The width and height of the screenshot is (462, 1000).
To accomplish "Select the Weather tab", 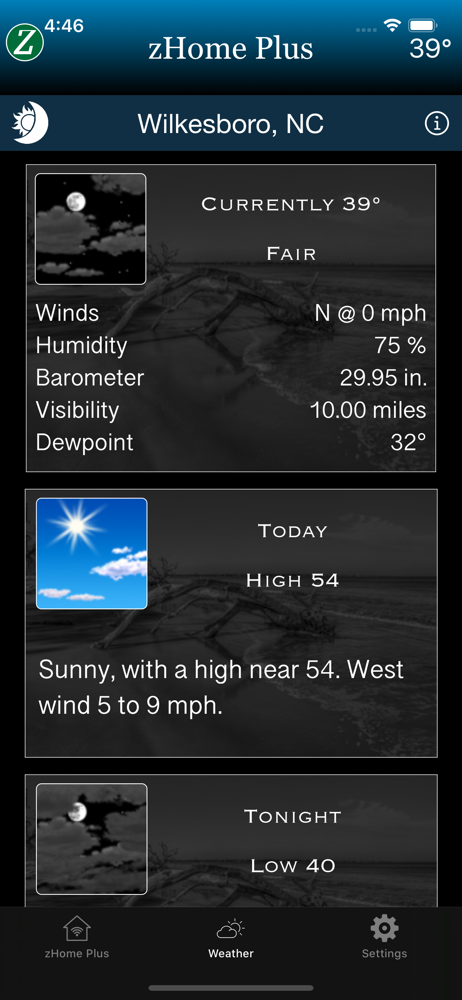I will point(231,938).
